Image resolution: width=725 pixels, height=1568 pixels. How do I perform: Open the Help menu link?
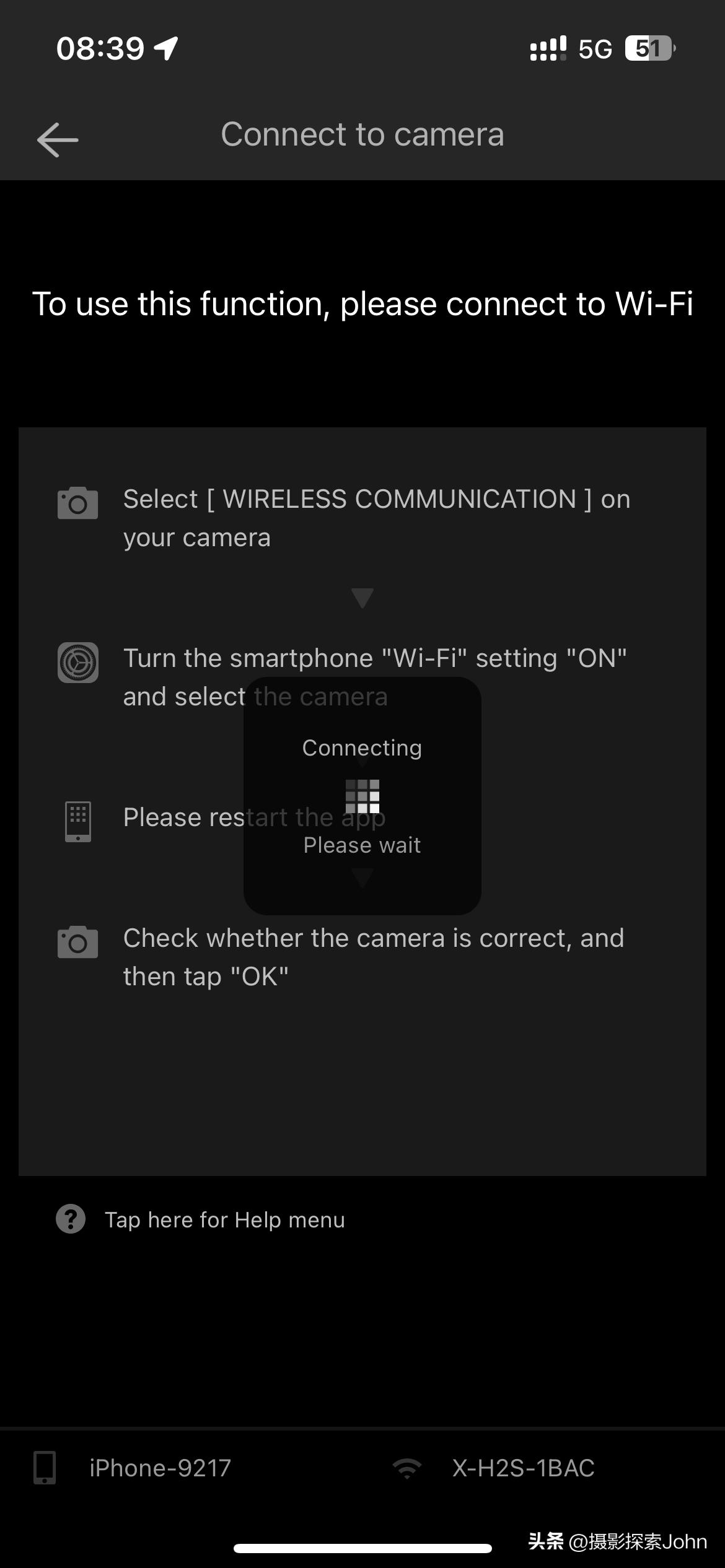click(x=224, y=1220)
